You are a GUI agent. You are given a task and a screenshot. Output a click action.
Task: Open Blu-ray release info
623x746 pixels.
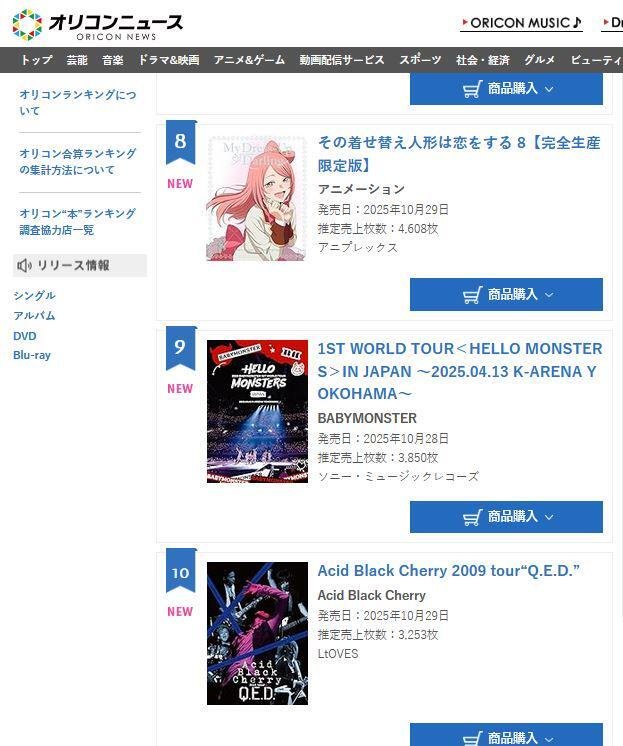pyautogui.click(x=31, y=355)
